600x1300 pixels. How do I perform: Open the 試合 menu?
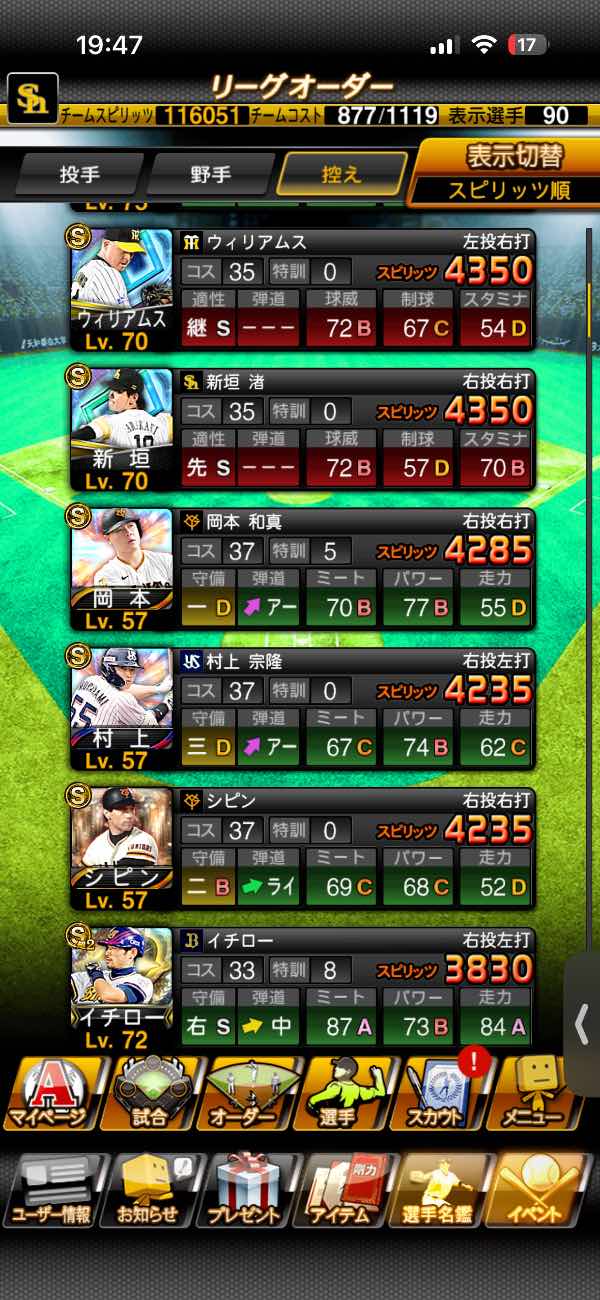[x=150, y=1095]
